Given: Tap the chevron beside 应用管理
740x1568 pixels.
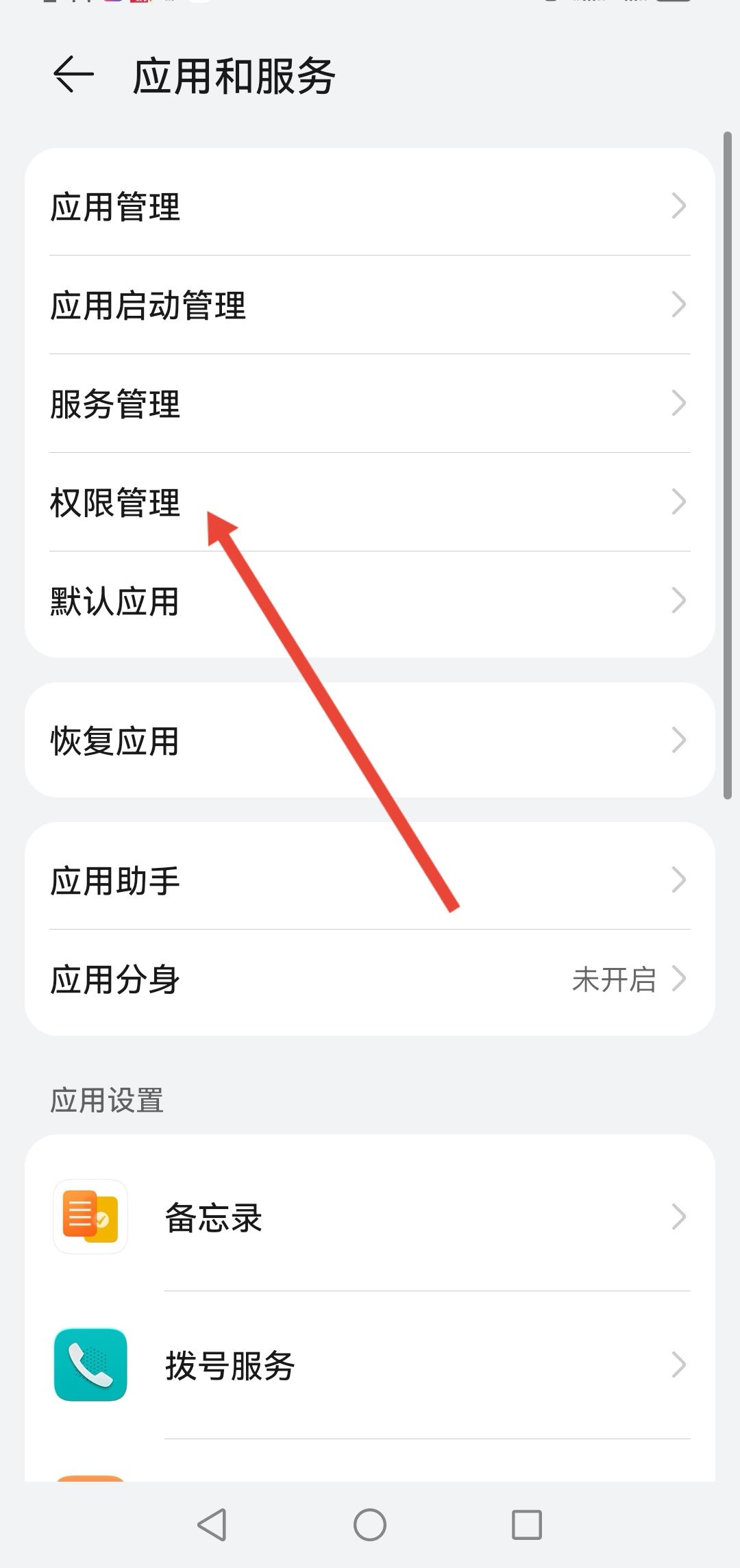Looking at the screenshot, I should [x=678, y=205].
